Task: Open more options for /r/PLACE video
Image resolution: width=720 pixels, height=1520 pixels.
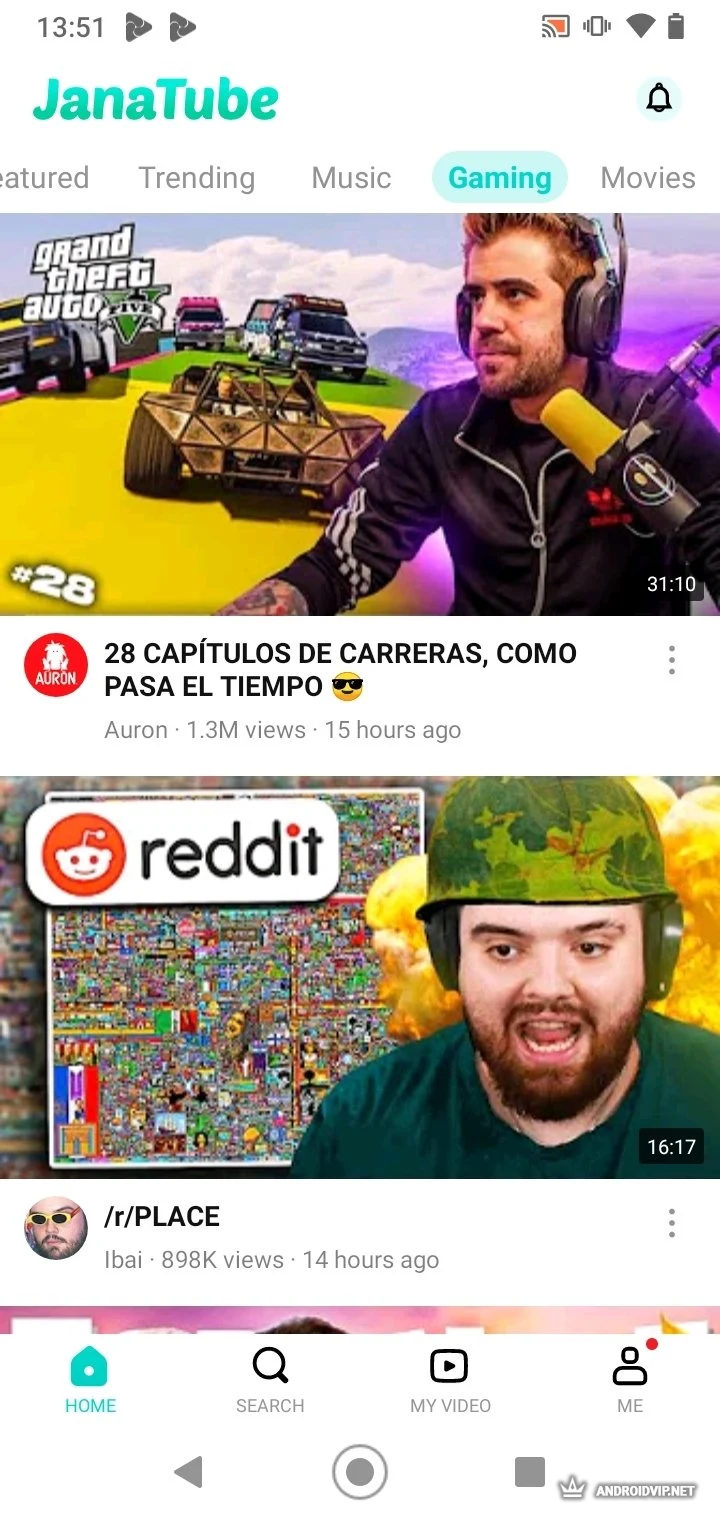Action: 671,1222
